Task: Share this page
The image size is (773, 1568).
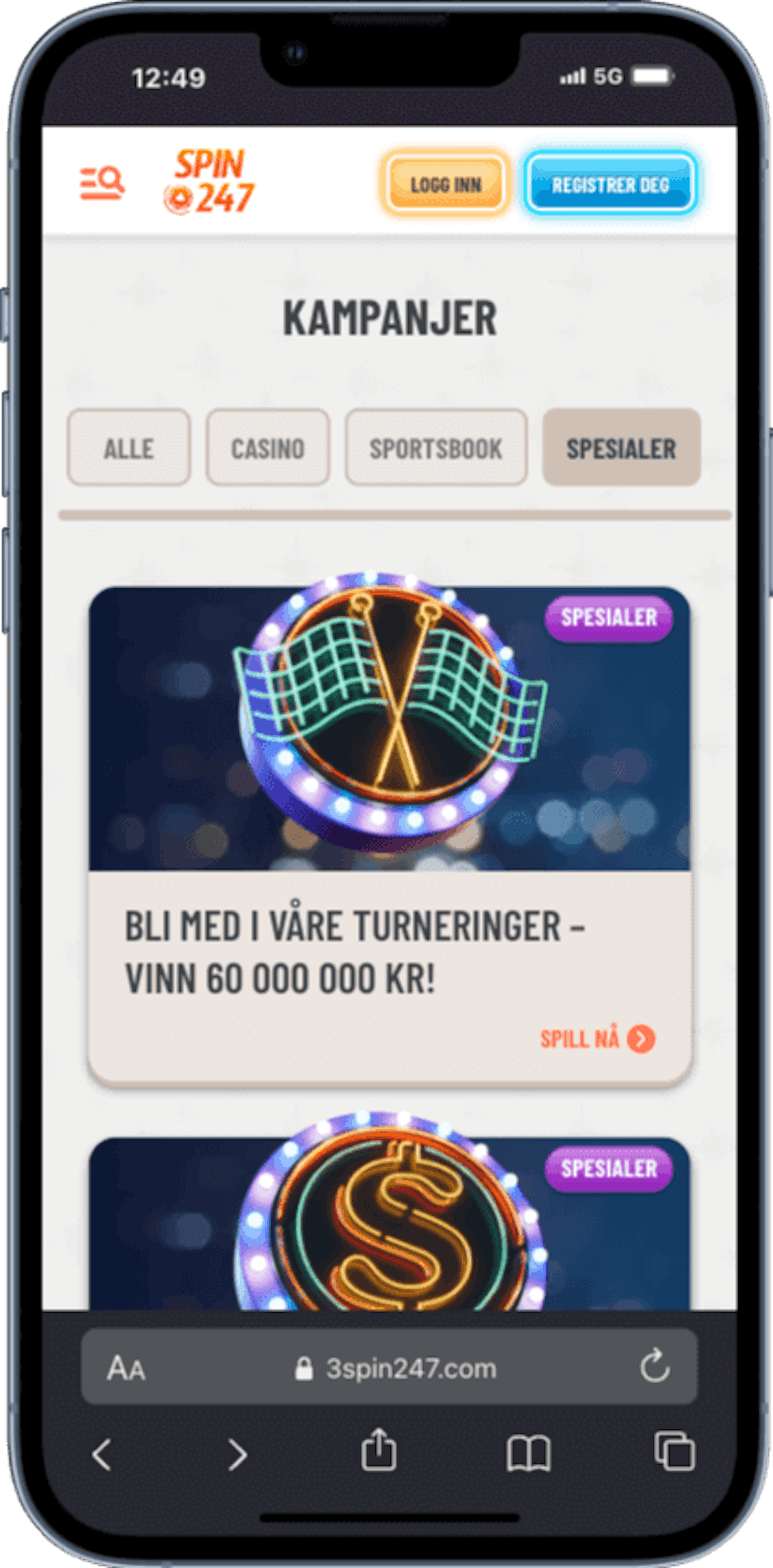Action: pyautogui.click(x=379, y=1452)
